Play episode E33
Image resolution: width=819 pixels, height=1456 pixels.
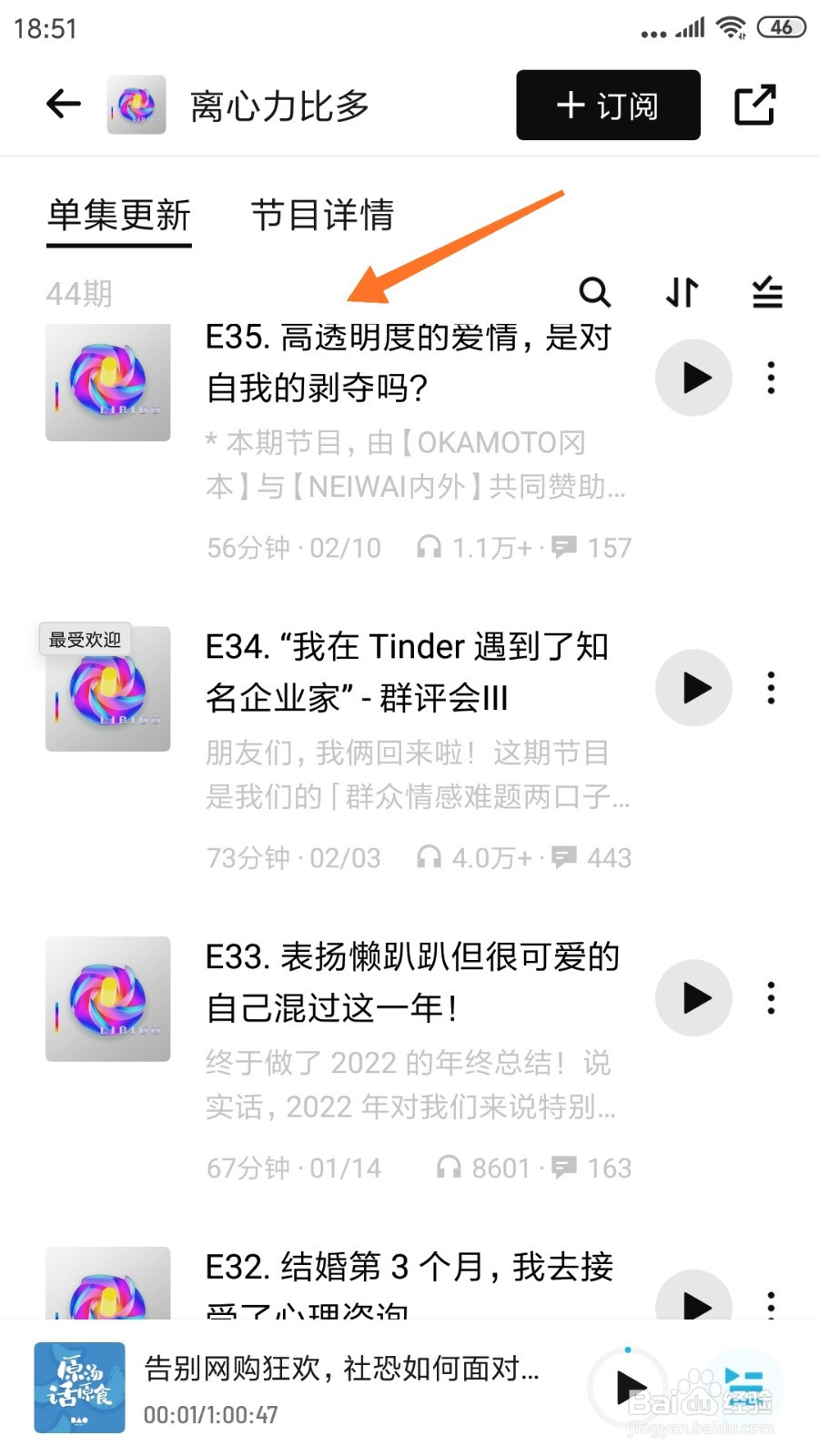tap(693, 998)
